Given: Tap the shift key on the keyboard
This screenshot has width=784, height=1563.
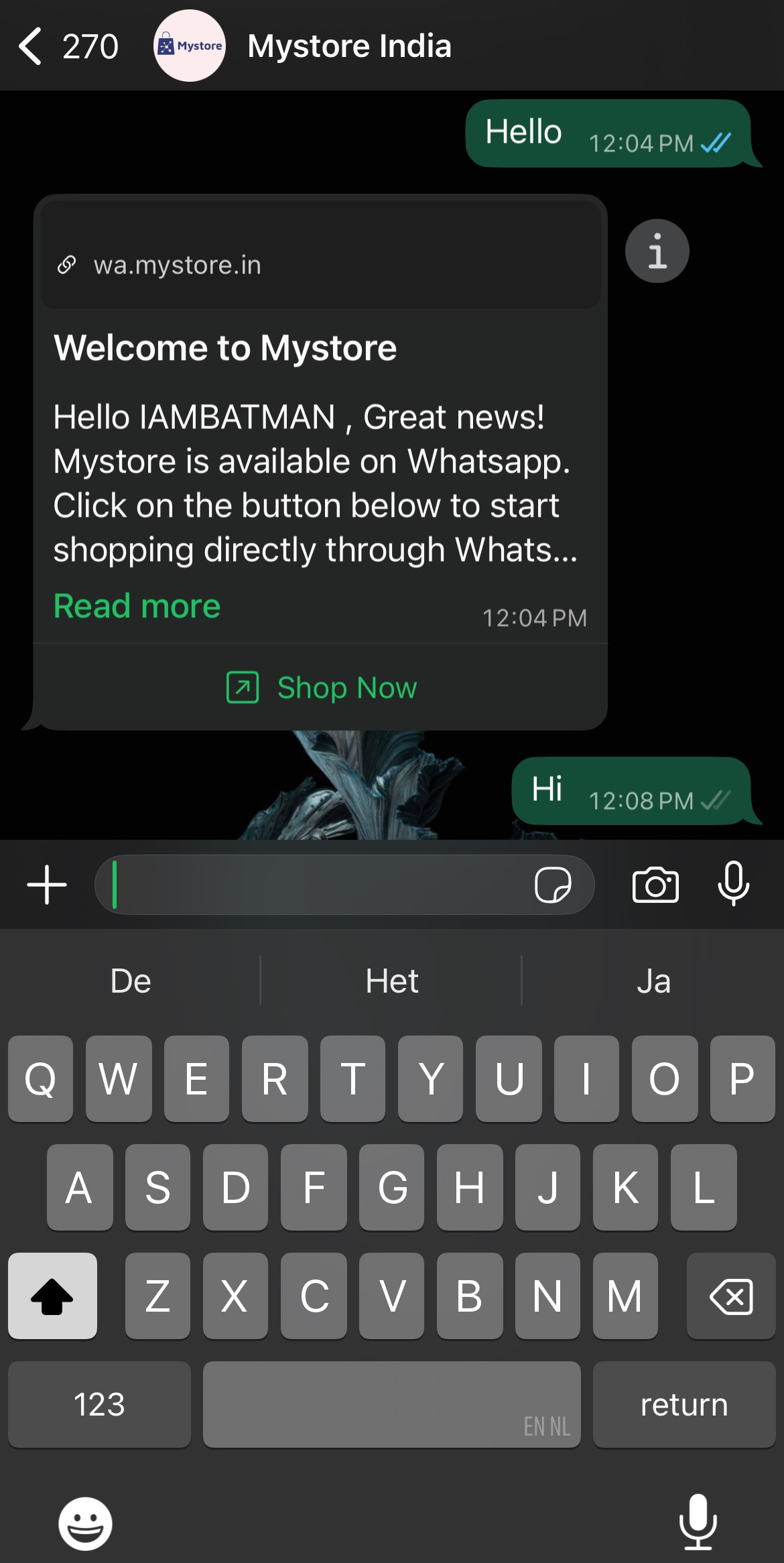Looking at the screenshot, I should tap(52, 1296).
